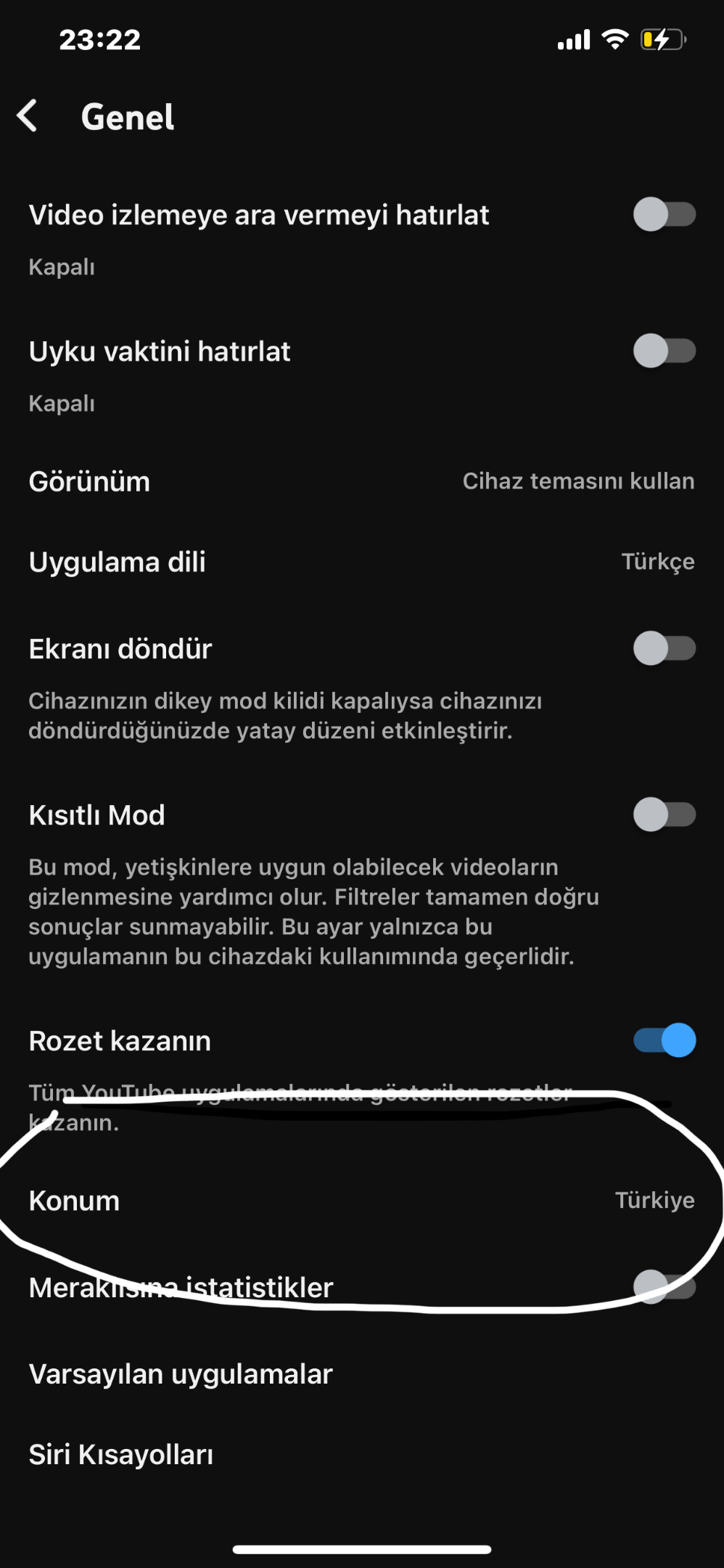Screen dimensions: 724x1568
Task: Toggle Meraklısına istatistikler
Action: [x=665, y=1287]
